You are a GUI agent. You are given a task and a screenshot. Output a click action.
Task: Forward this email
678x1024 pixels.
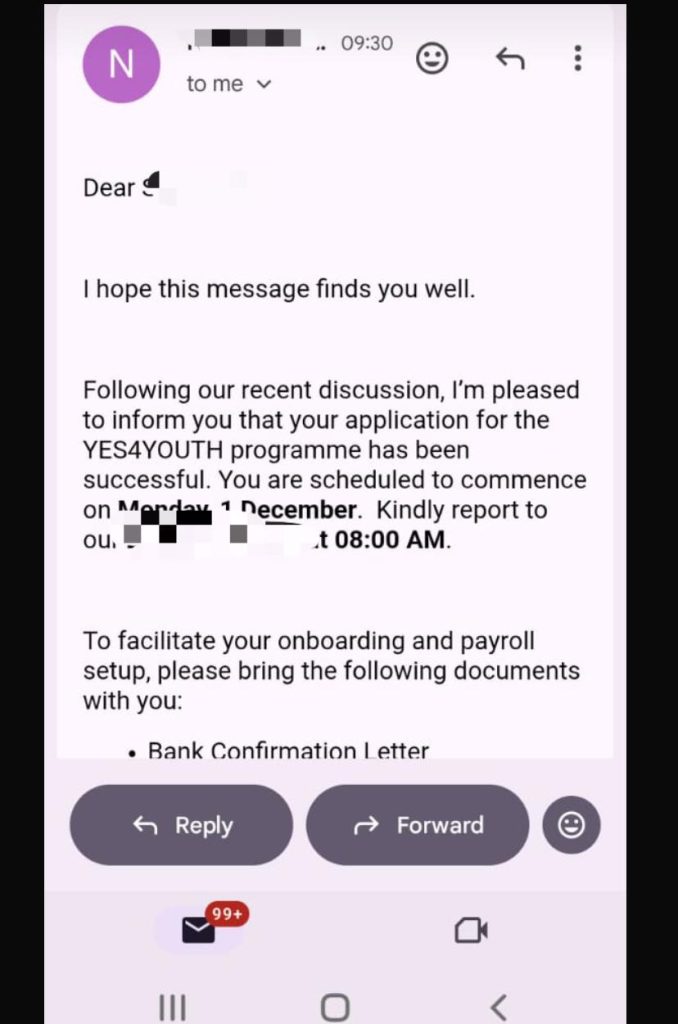pos(417,825)
